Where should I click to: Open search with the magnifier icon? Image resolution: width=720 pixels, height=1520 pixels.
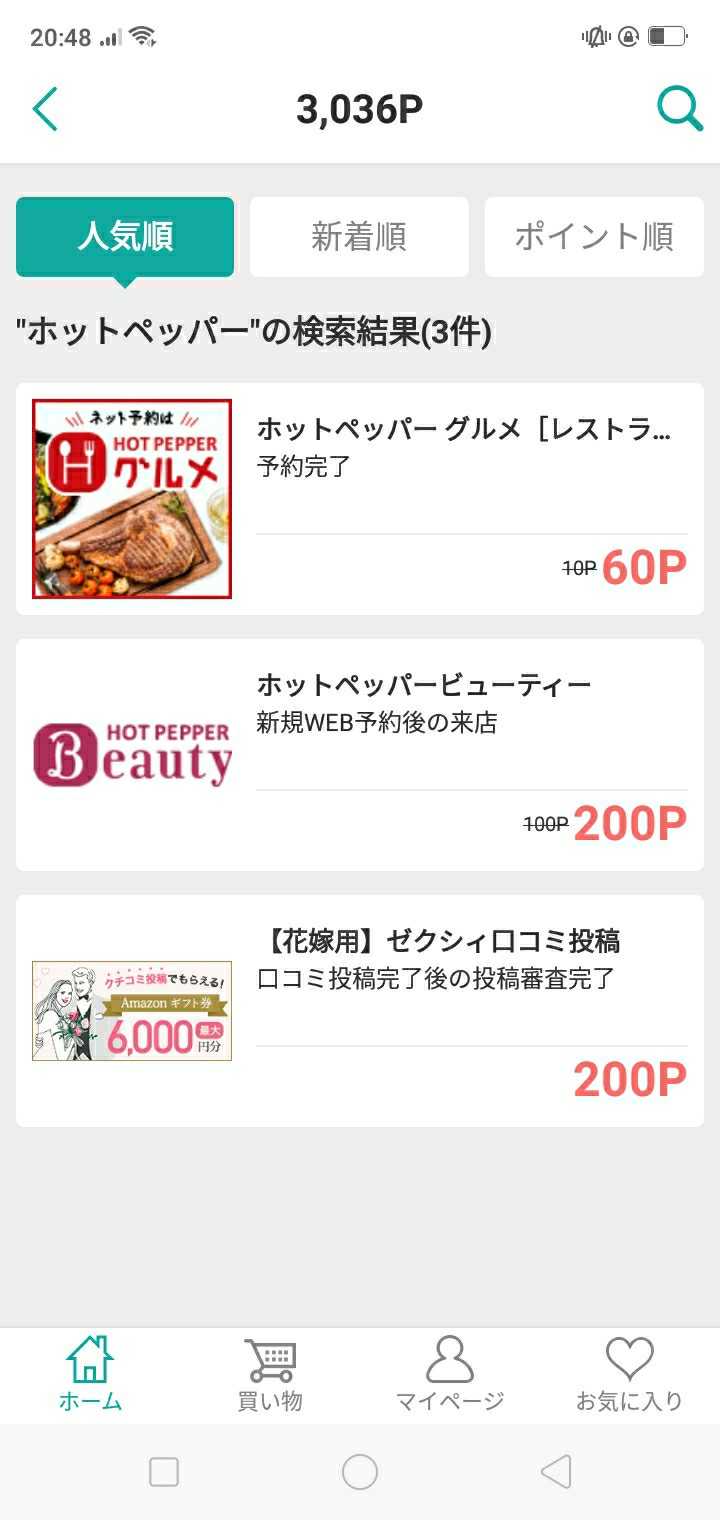[x=679, y=109]
